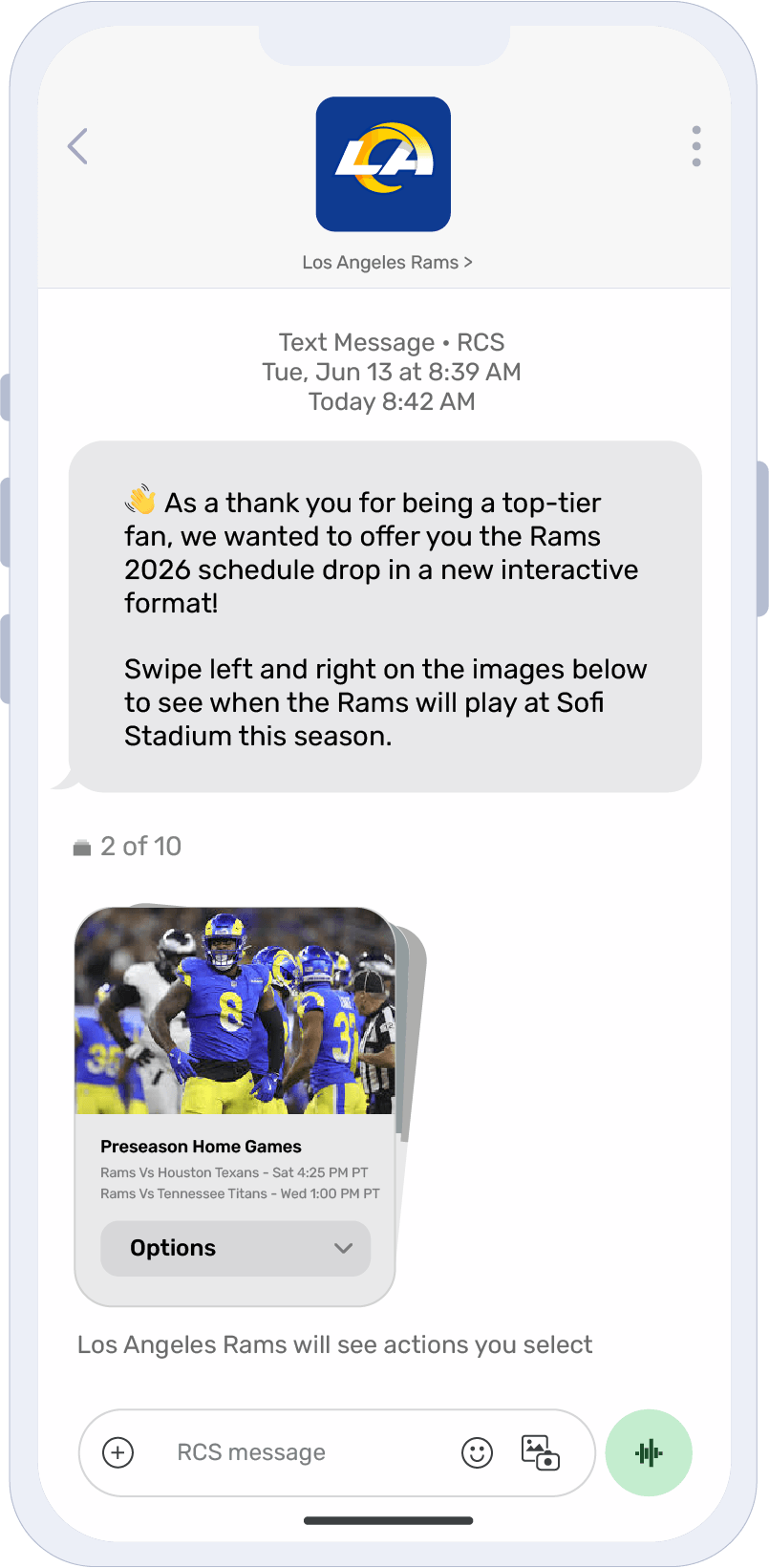This screenshot has width=769, height=1568.
Task: Go back to the conversations list
Action: pos(78,147)
